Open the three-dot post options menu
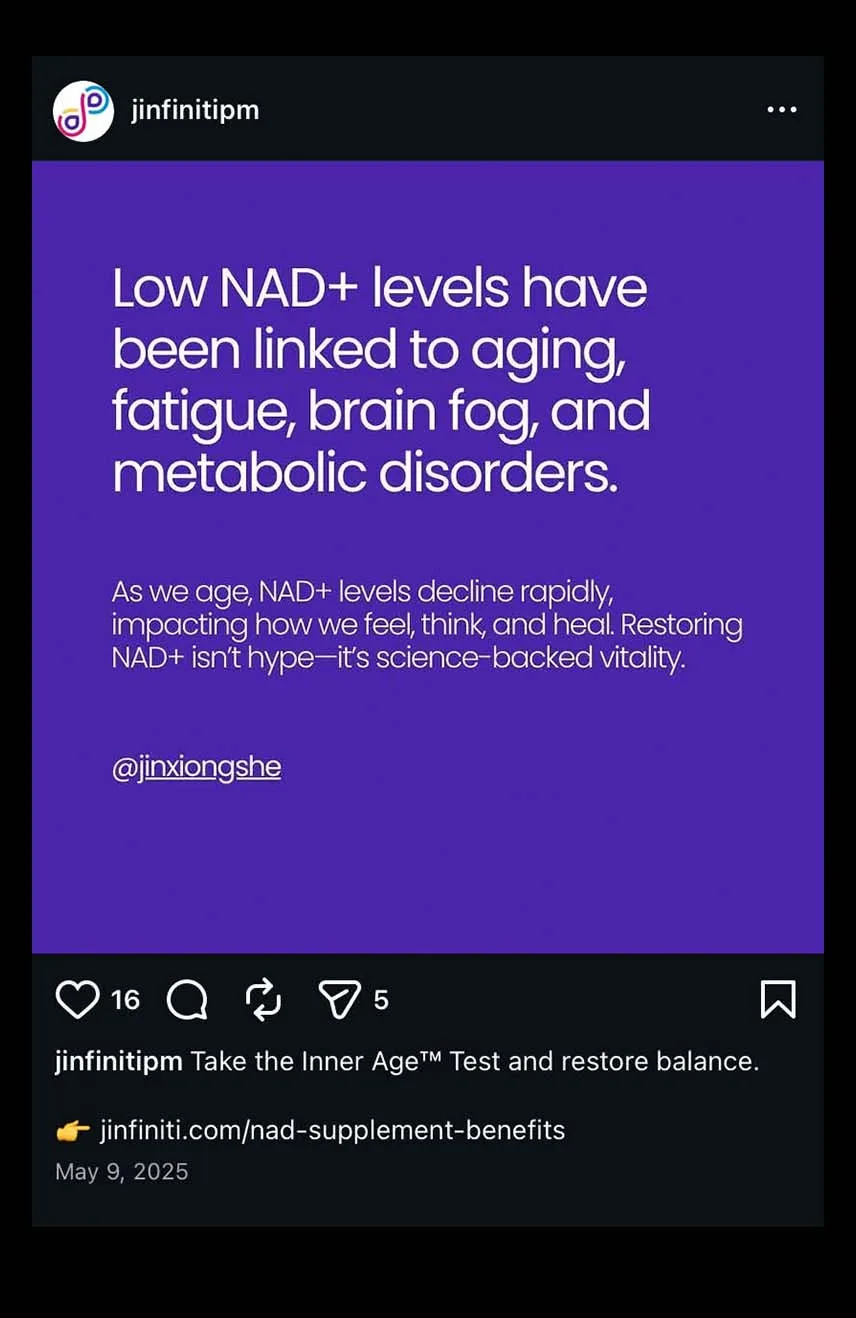Screen dimensions: 856x1318 pos(782,110)
